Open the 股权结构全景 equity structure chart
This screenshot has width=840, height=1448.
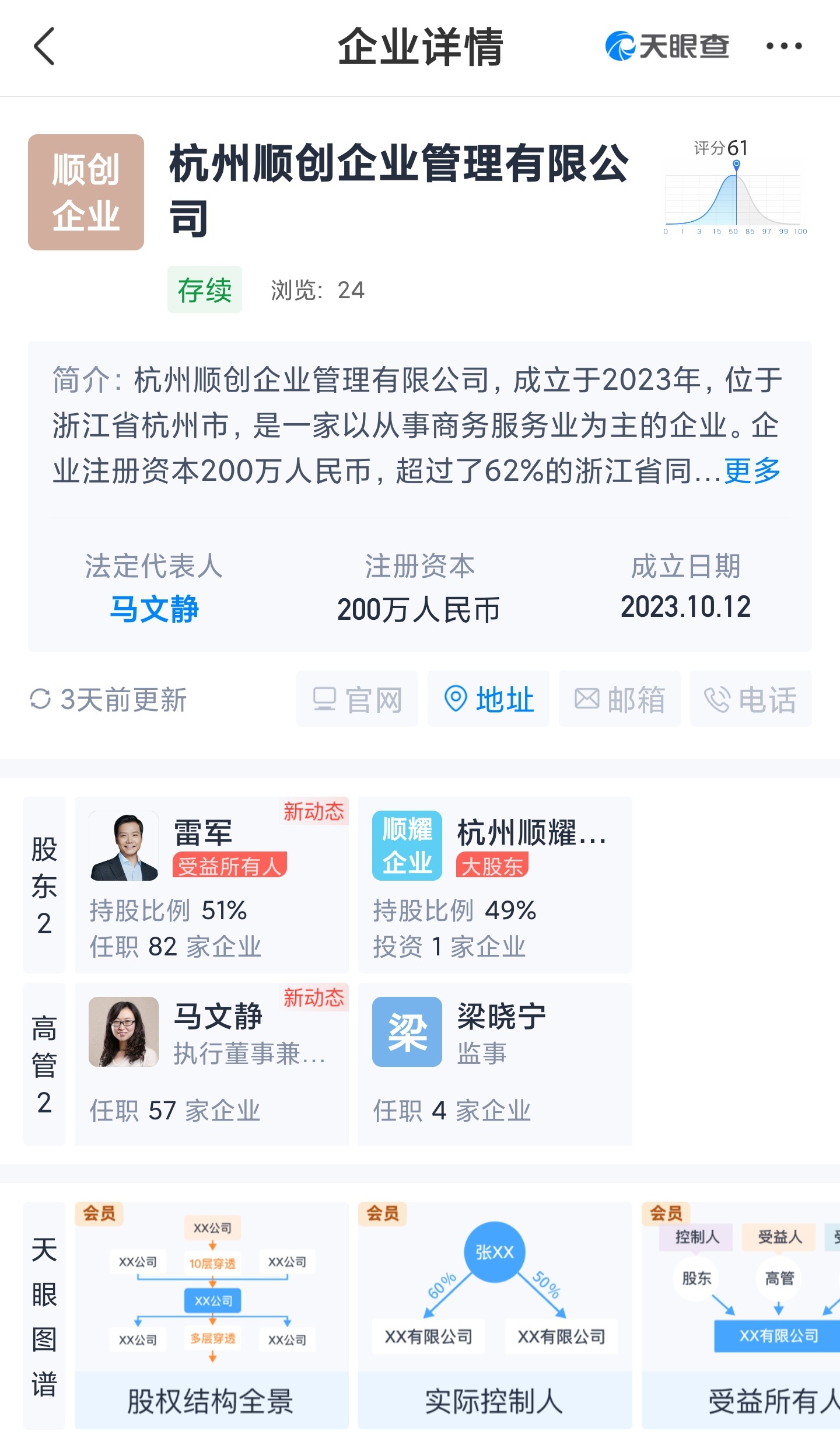(x=211, y=1314)
